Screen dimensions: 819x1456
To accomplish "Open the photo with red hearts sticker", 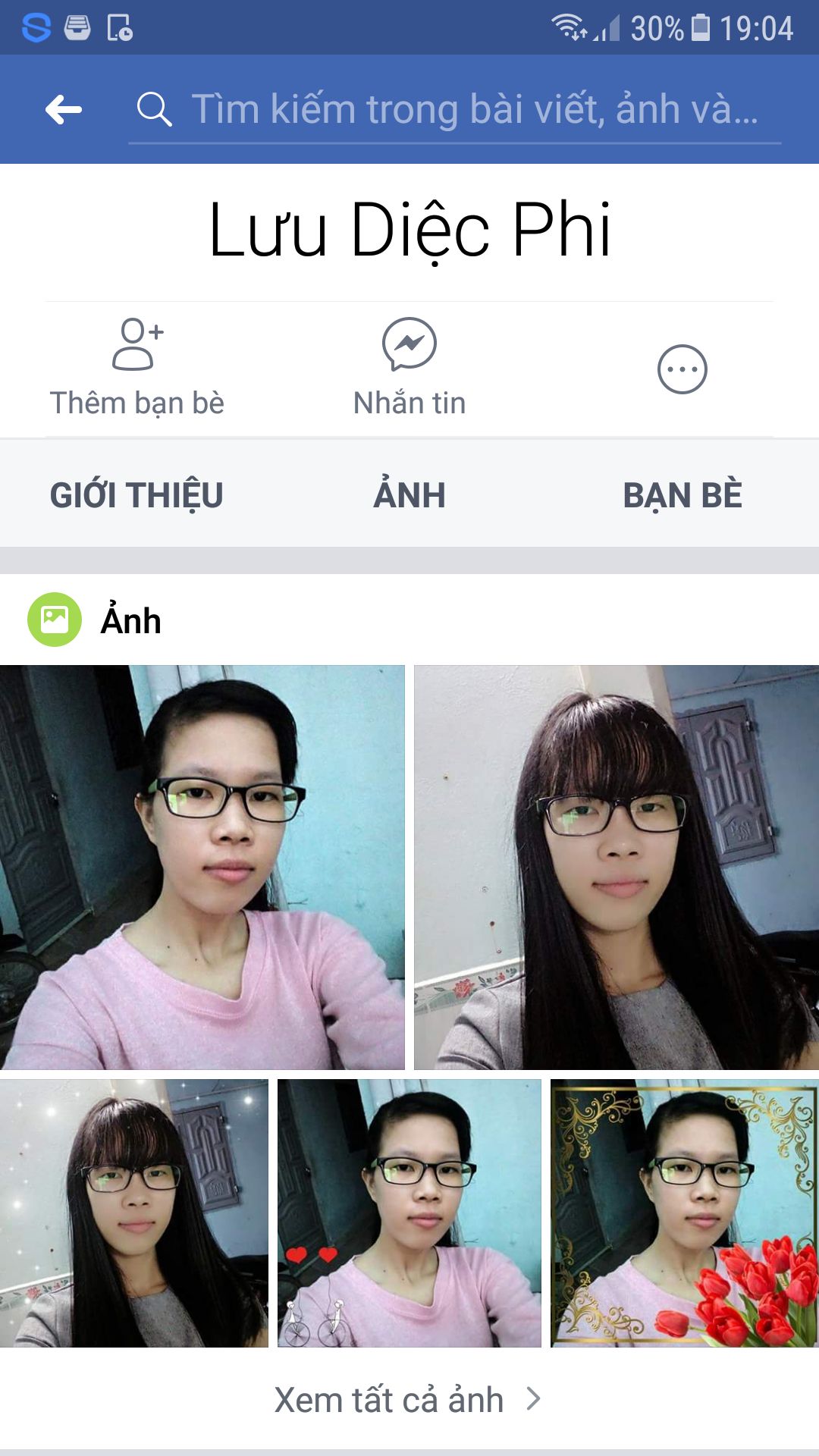I will click(409, 1213).
